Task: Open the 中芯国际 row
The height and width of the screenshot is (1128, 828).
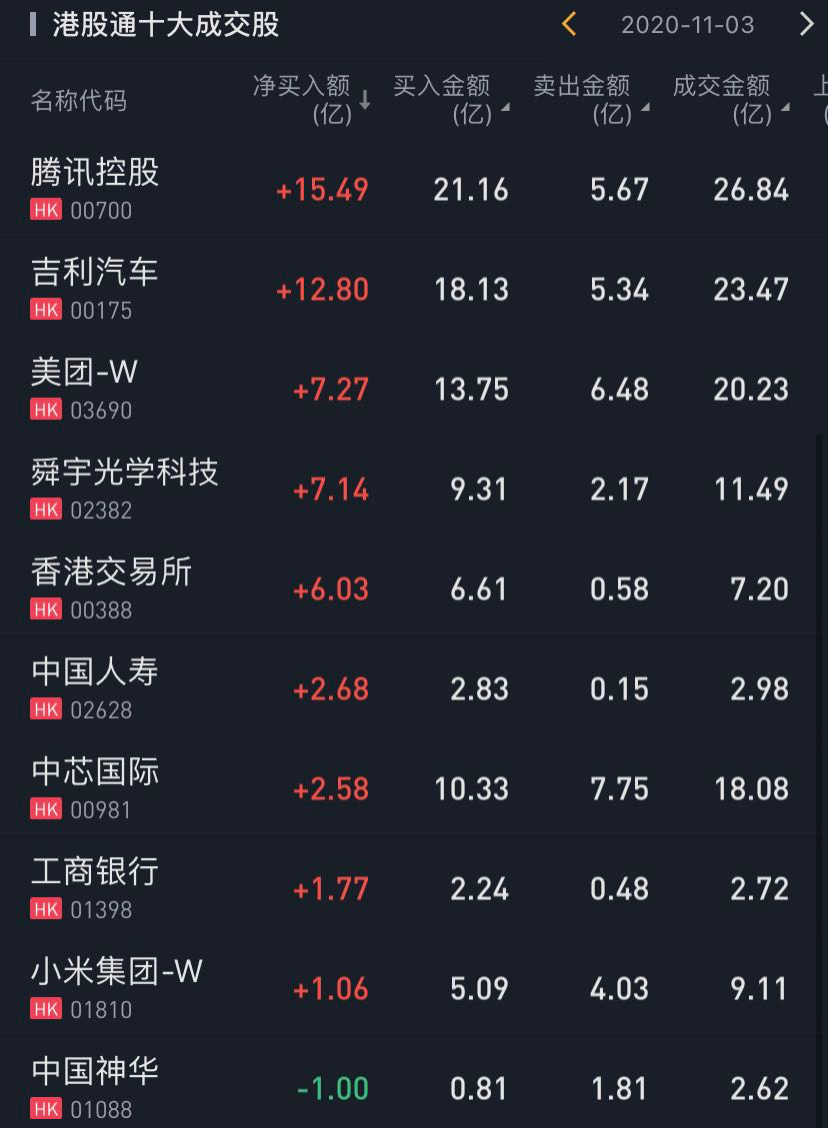Action: coord(95,787)
